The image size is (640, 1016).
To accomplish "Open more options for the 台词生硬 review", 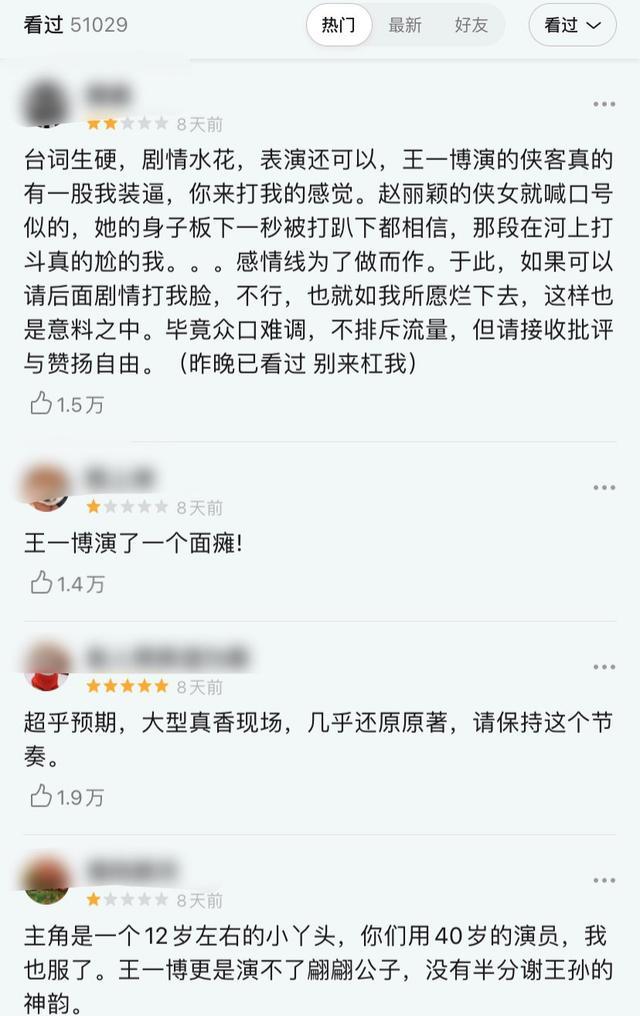I will coord(604,104).
